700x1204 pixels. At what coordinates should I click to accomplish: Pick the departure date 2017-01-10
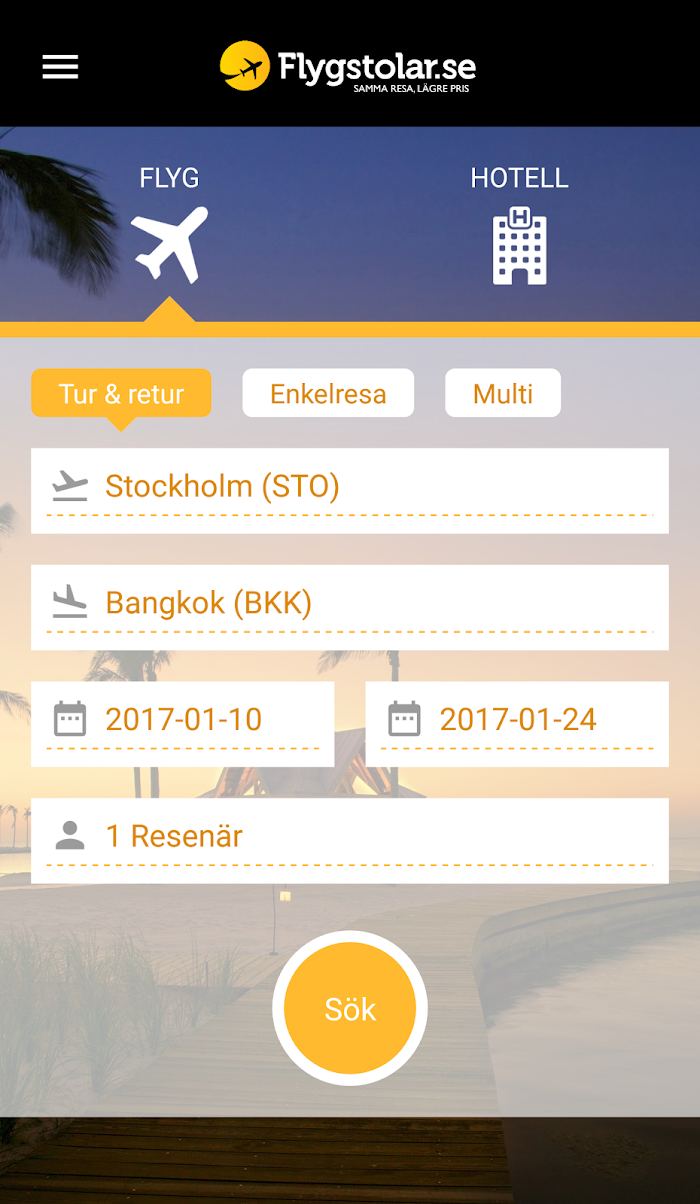pos(183,724)
